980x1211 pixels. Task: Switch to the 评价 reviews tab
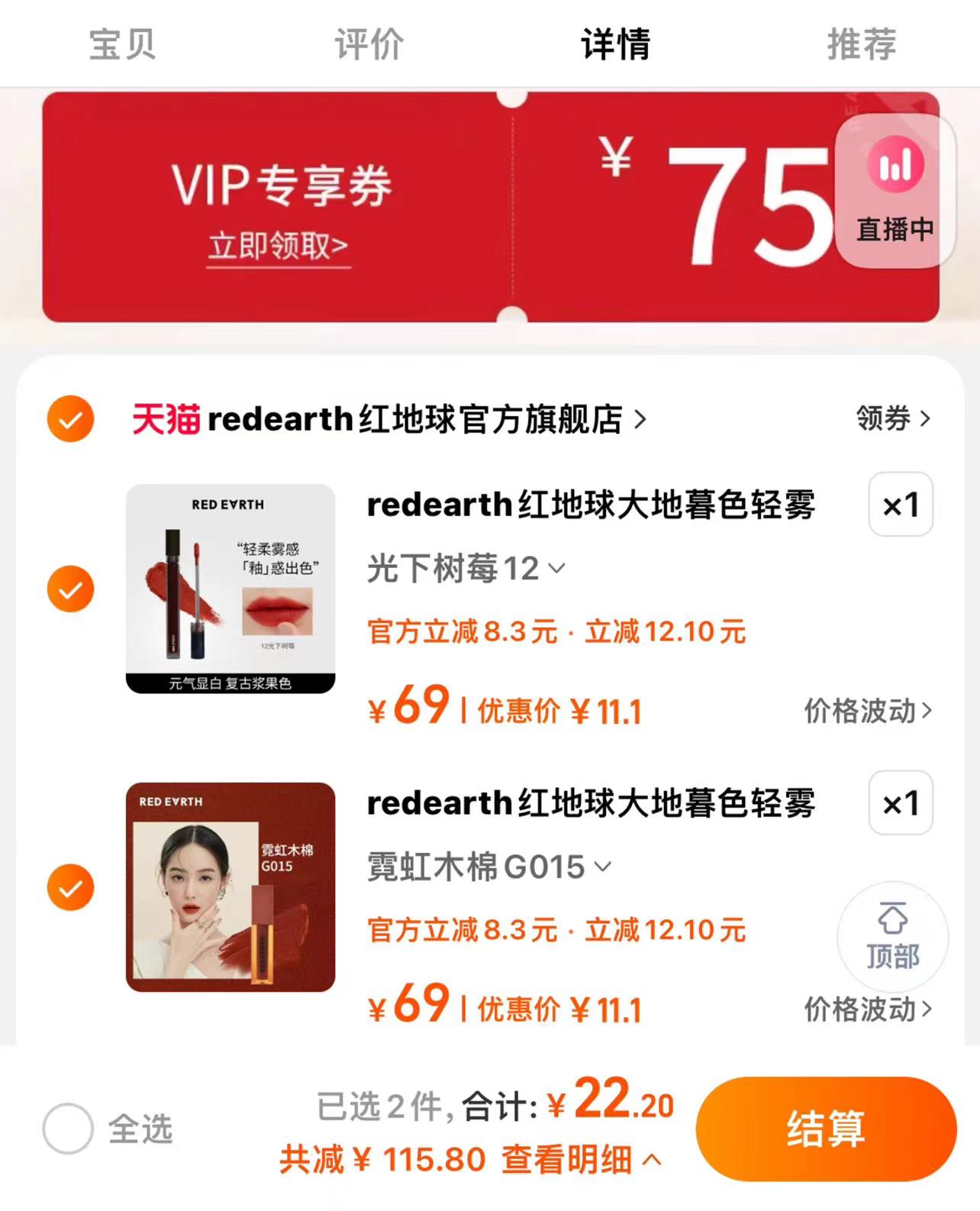click(367, 44)
